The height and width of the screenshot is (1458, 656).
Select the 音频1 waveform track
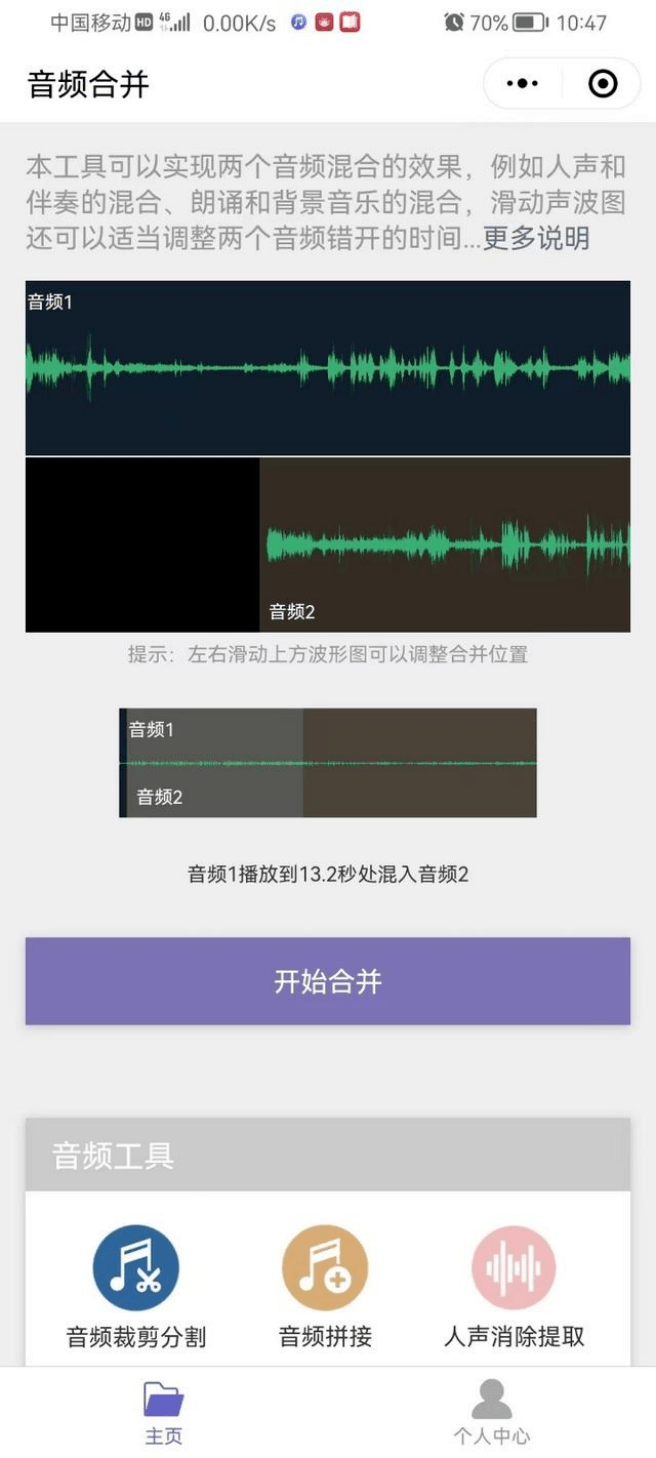(x=328, y=368)
